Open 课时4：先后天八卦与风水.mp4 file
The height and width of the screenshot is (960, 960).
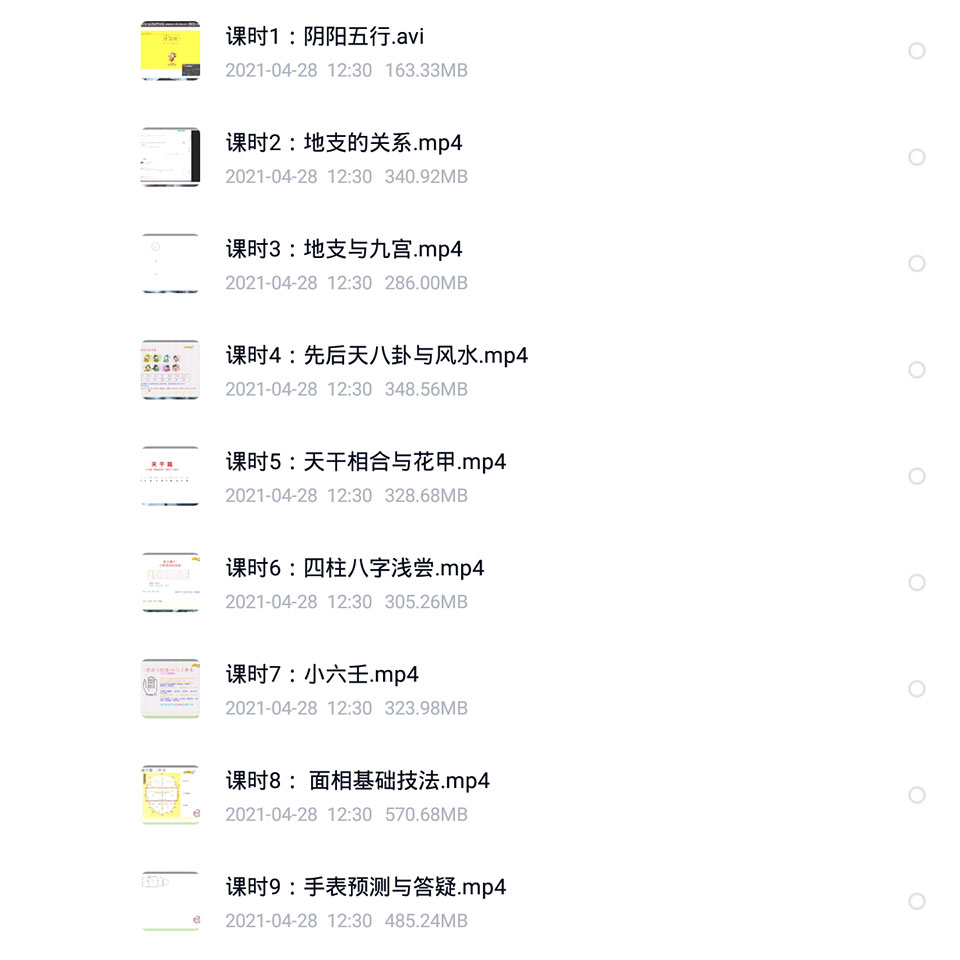tap(377, 355)
